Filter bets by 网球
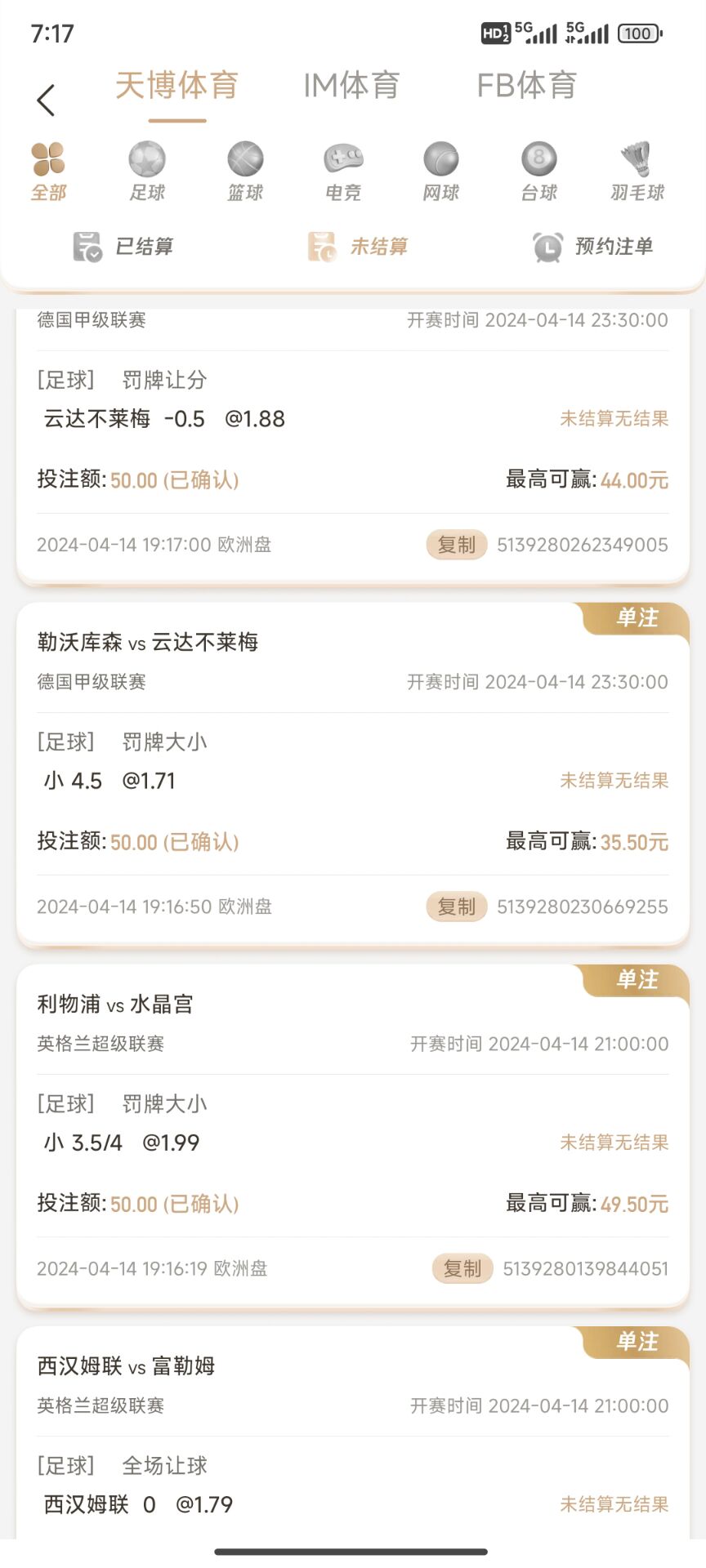Viewport: 706px width, 1568px height. 441,171
